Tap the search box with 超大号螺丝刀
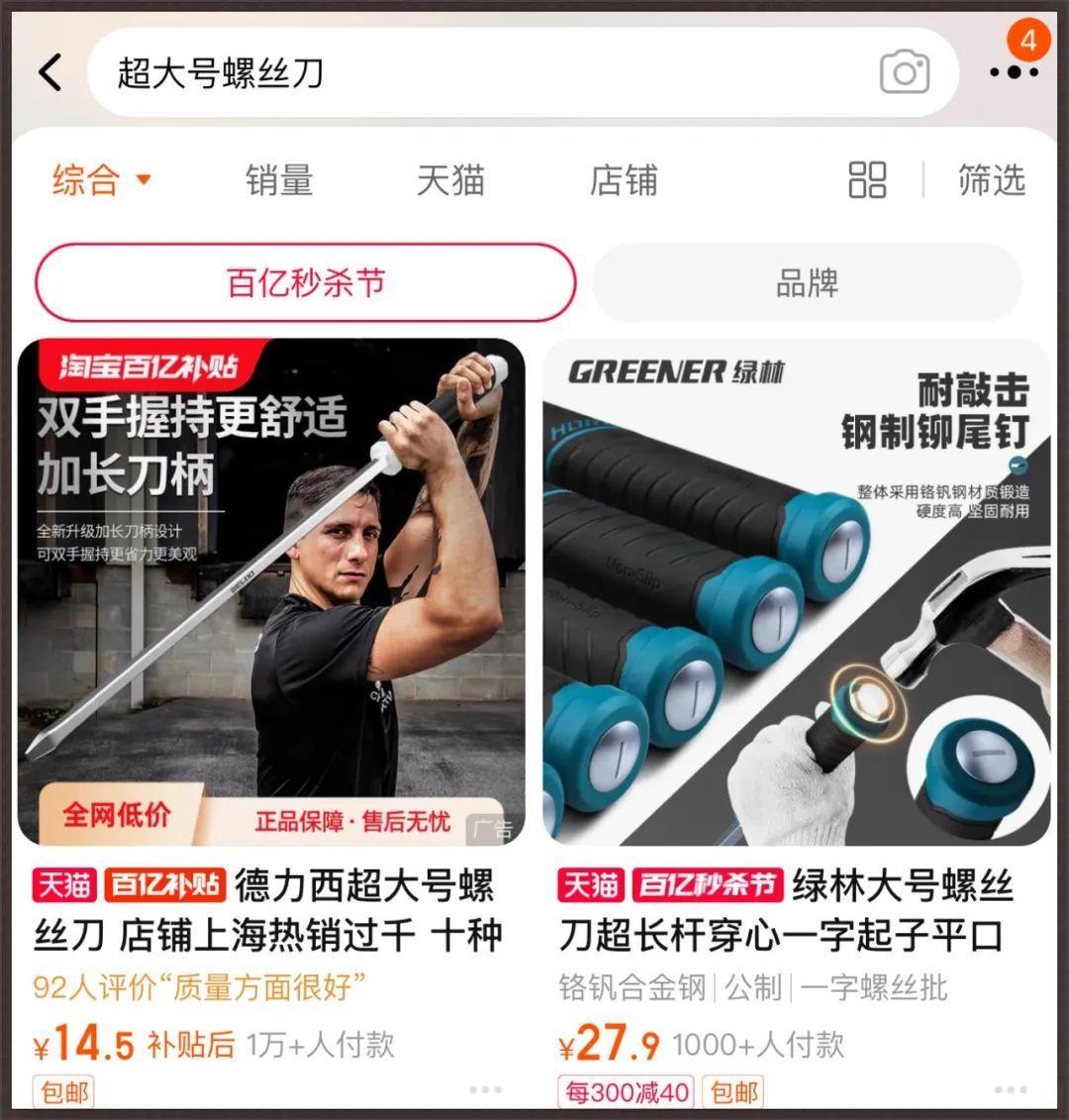This screenshot has height=1120, width=1069. click(475, 72)
